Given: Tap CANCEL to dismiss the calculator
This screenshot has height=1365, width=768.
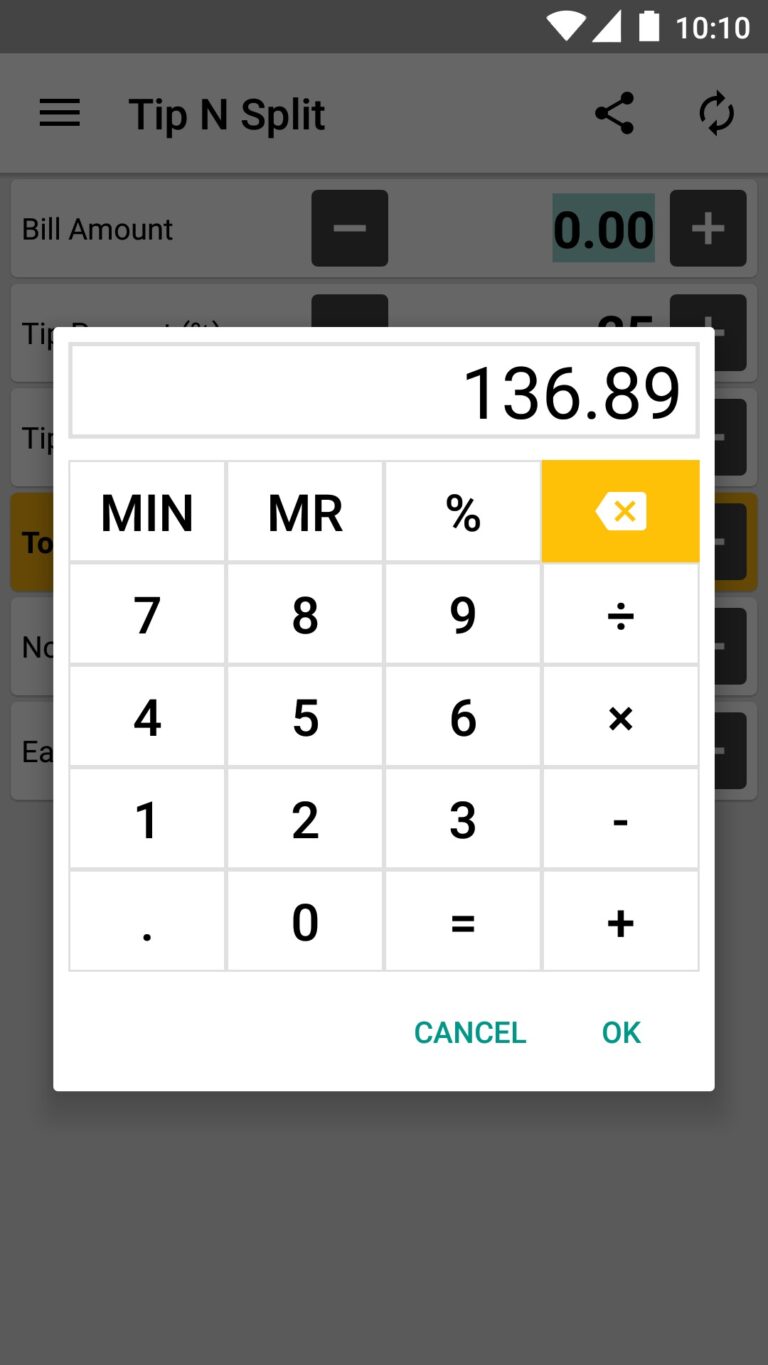Looking at the screenshot, I should (x=470, y=1032).
